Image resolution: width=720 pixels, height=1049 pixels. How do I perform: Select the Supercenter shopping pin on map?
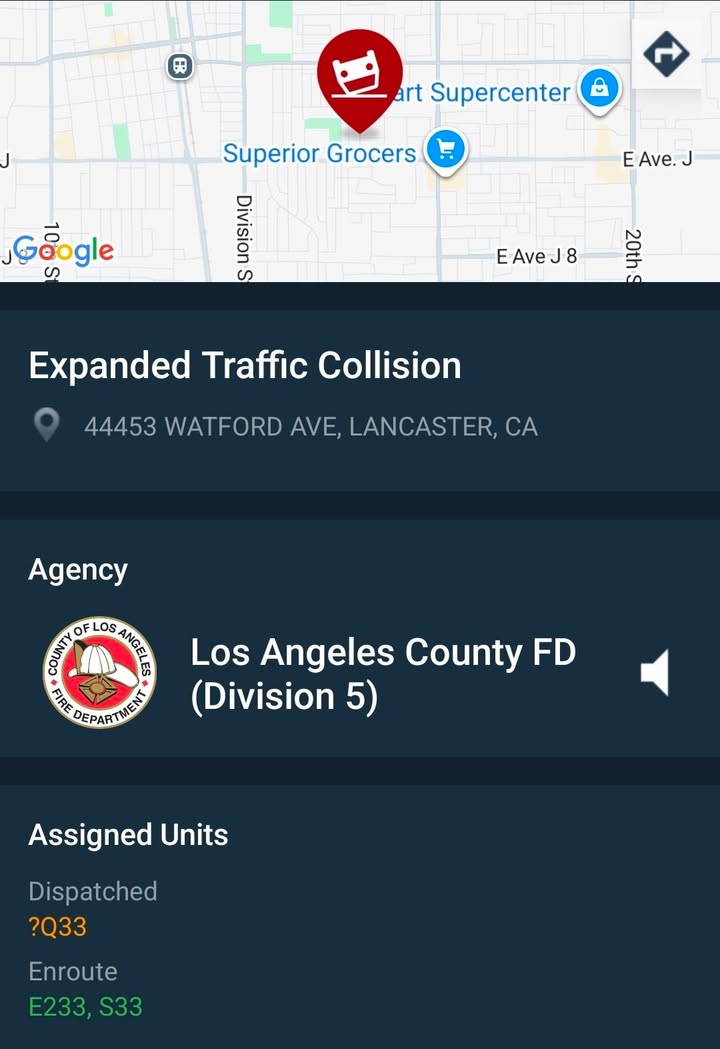click(x=600, y=90)
